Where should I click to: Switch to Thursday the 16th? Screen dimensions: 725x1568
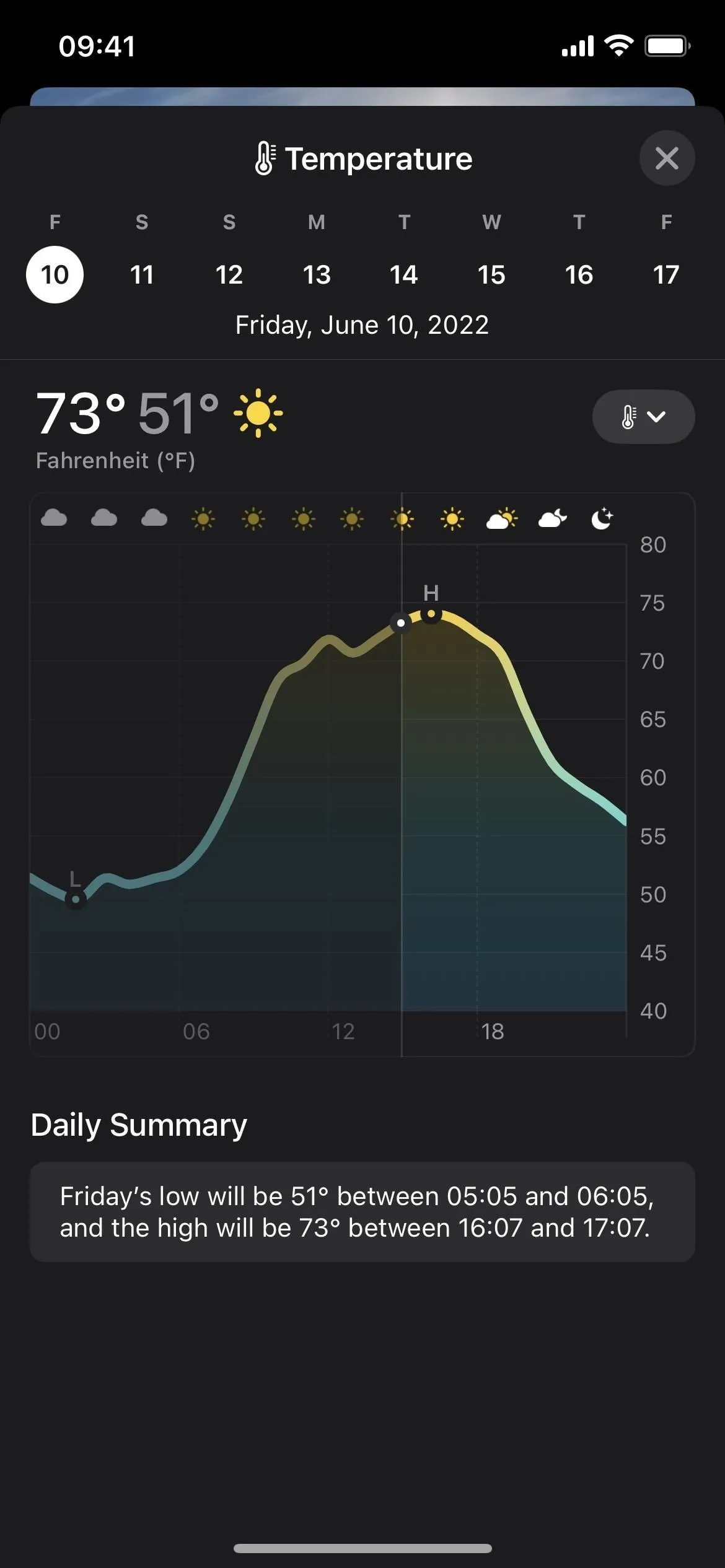pos(579,274)
